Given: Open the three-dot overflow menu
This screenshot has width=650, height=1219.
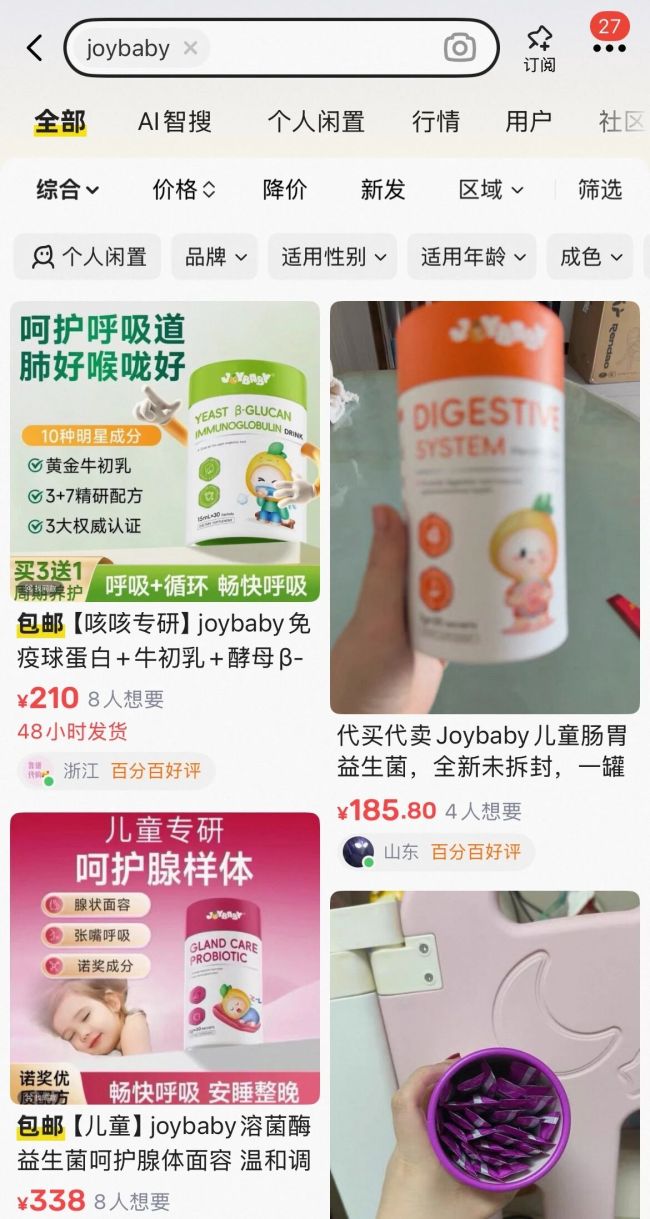Looking at the screenshot, I should 609,48.
